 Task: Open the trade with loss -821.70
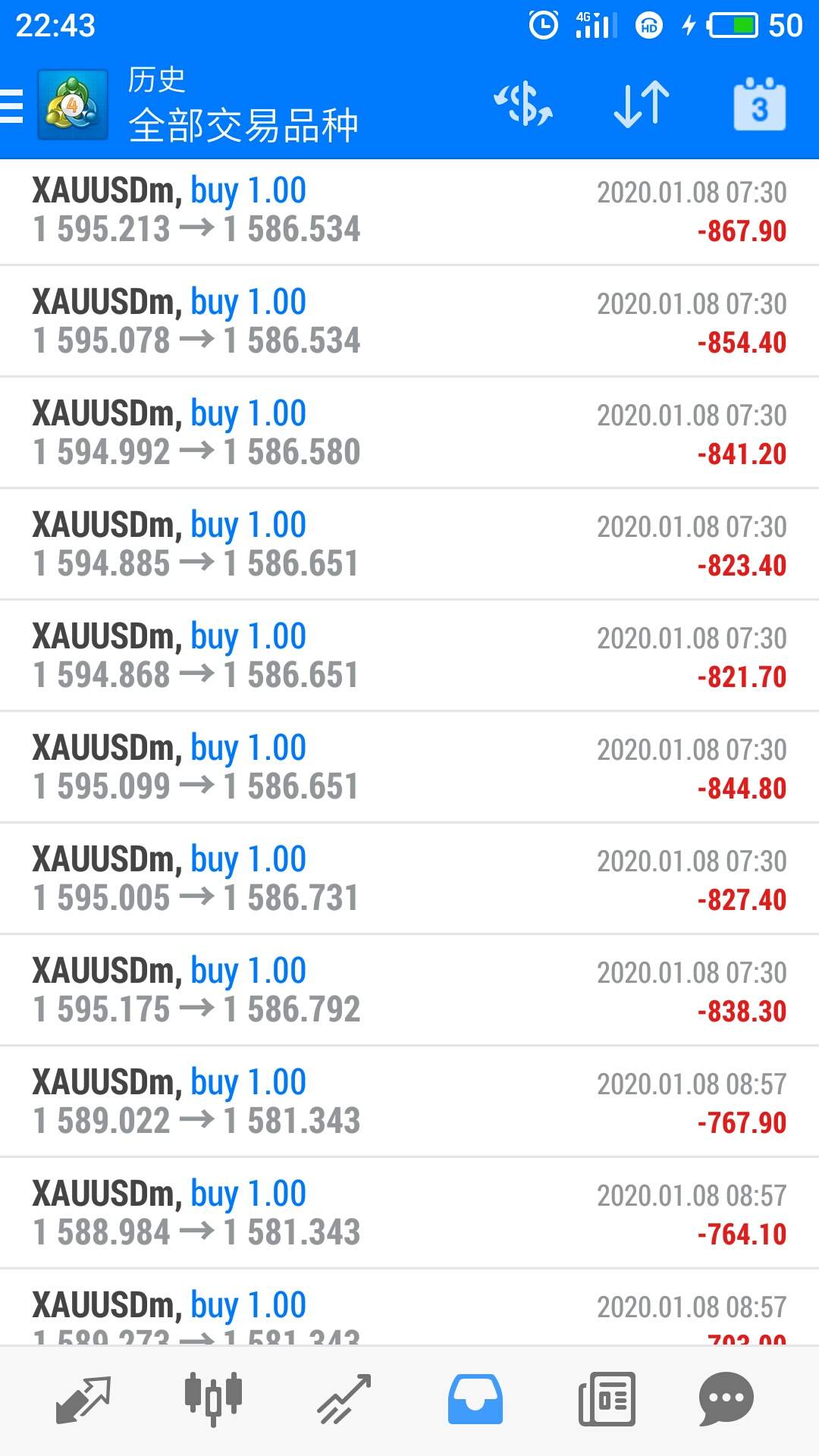point(409,656)
